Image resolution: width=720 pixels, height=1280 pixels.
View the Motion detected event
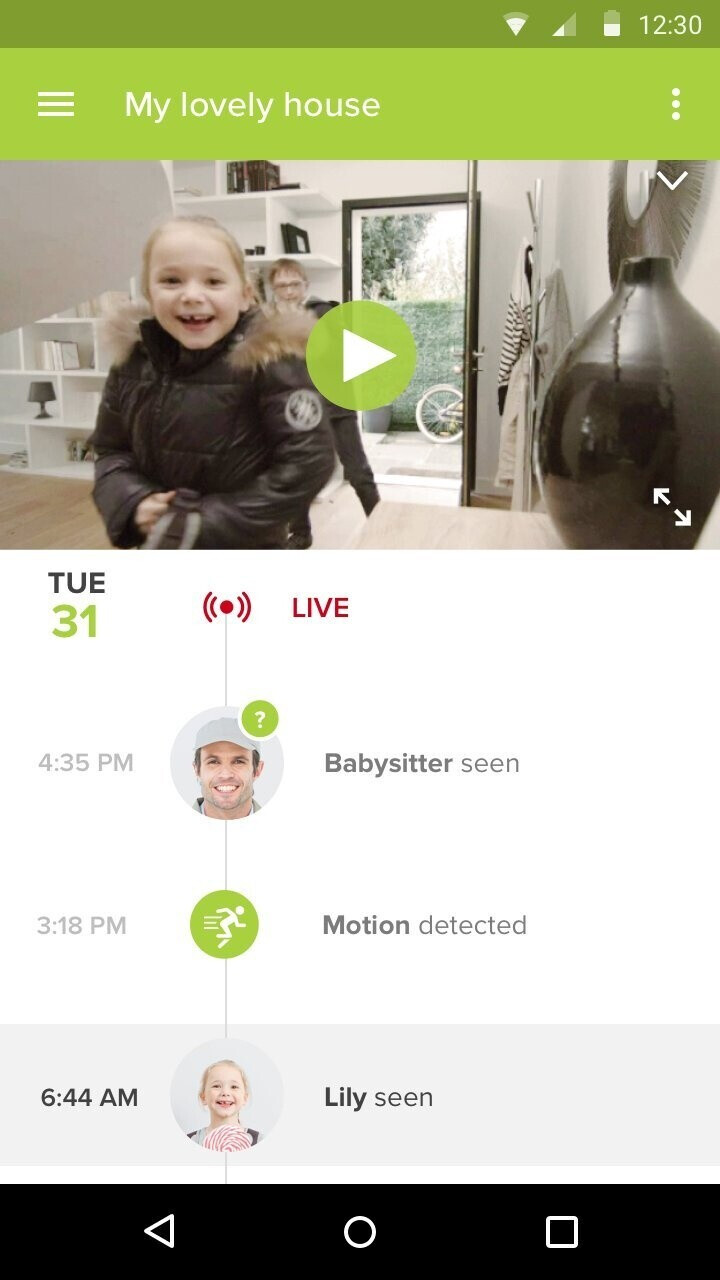(x=424, y=926)
